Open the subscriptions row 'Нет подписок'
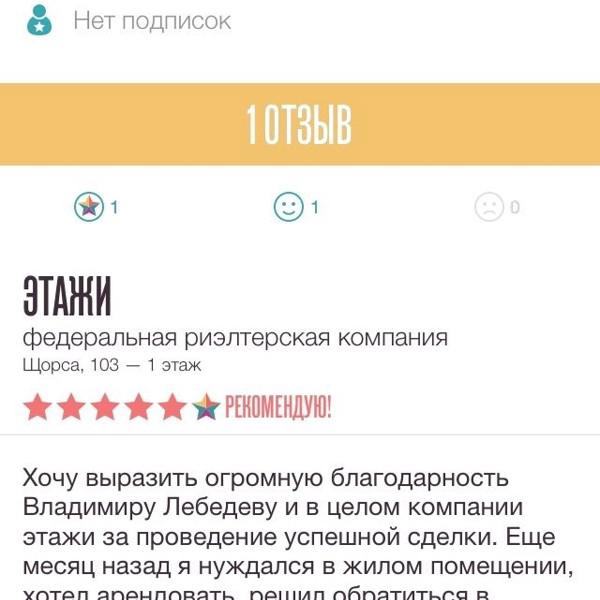Viewport: 600px width, 600px height. pyautogui.click(x=150, y=20)
